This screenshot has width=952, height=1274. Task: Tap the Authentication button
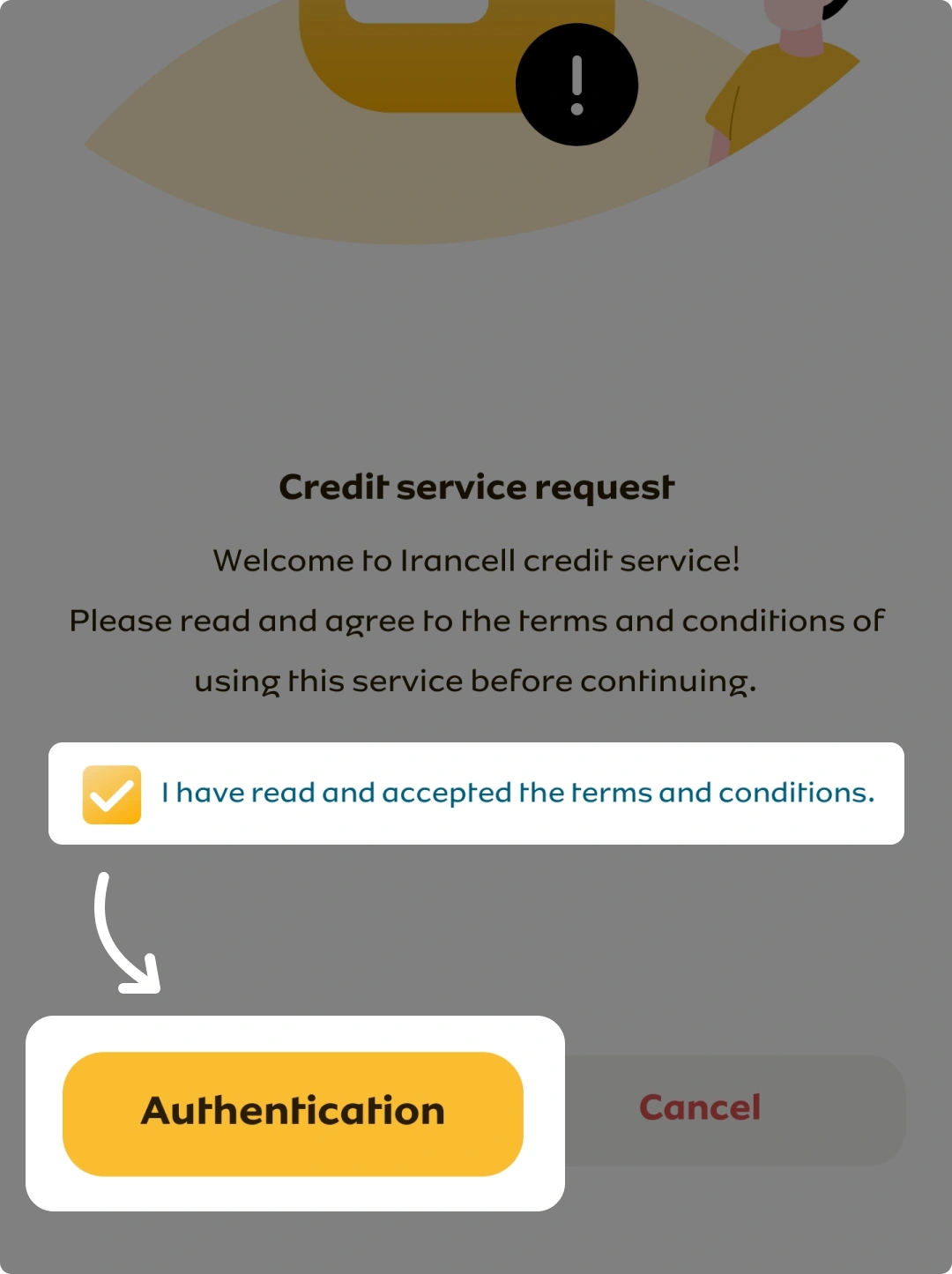(293, 1113)
